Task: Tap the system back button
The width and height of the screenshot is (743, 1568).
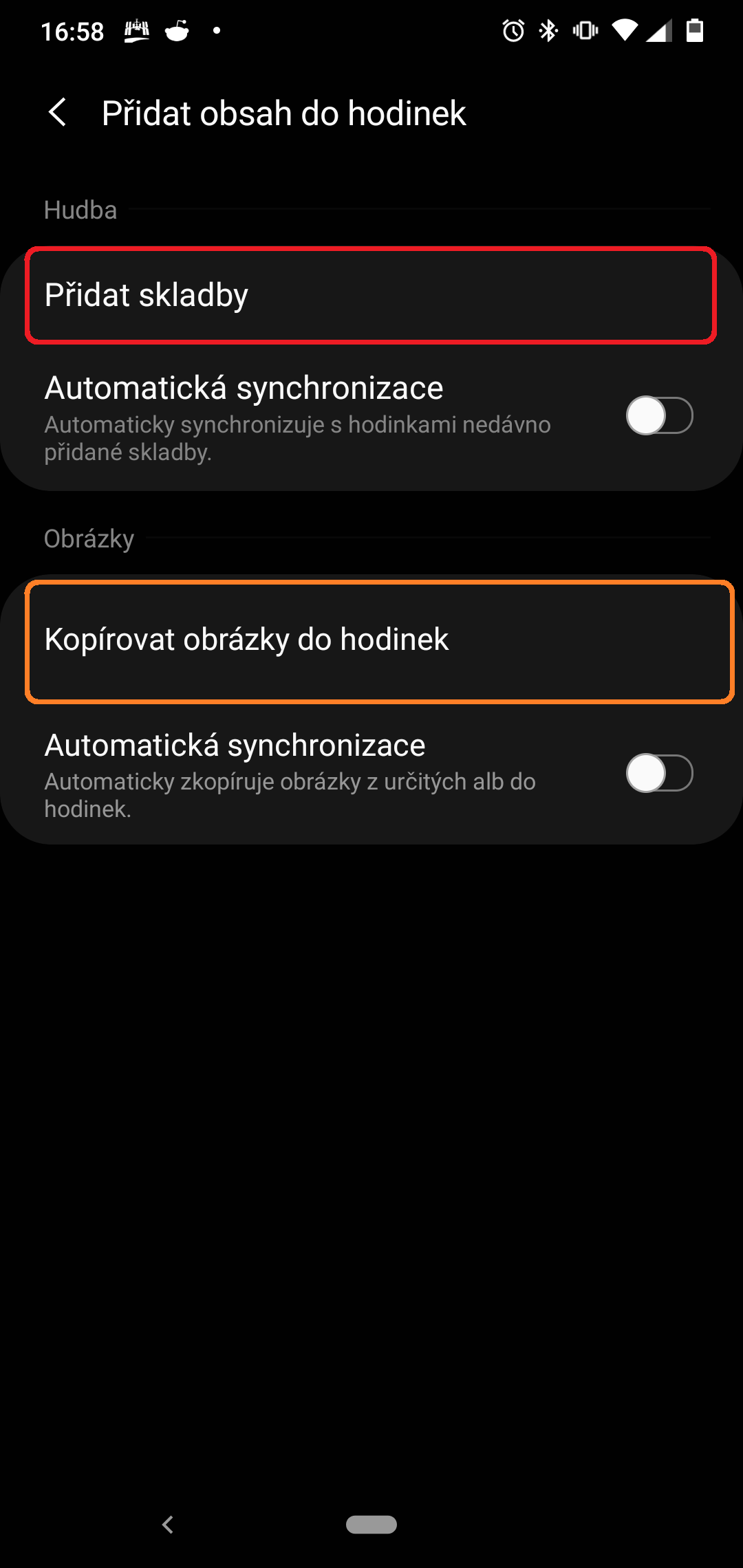Action: tap(168, 1525)
